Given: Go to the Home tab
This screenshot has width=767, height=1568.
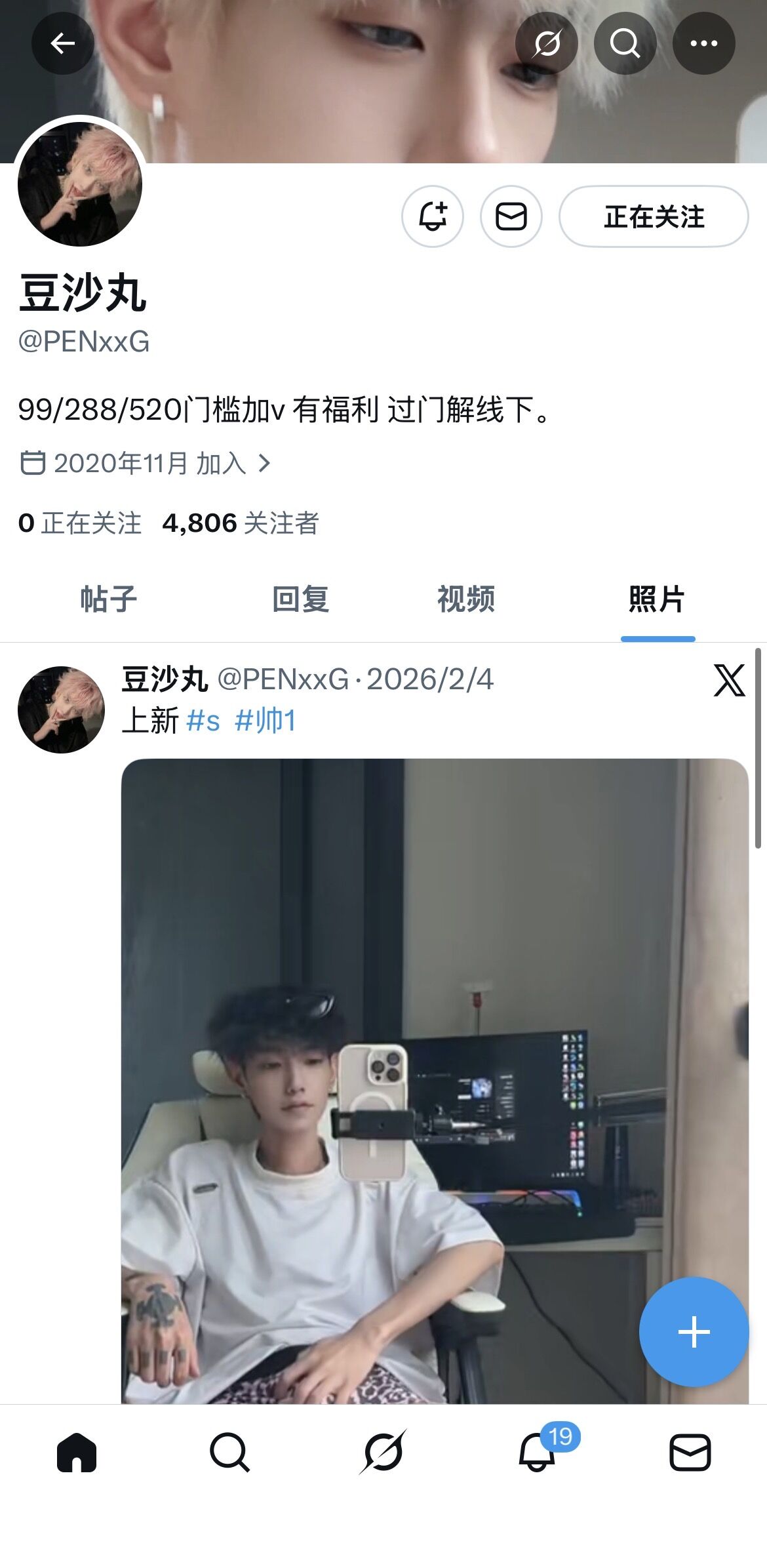Looking at the screenshot, I should click(77, 1453).
